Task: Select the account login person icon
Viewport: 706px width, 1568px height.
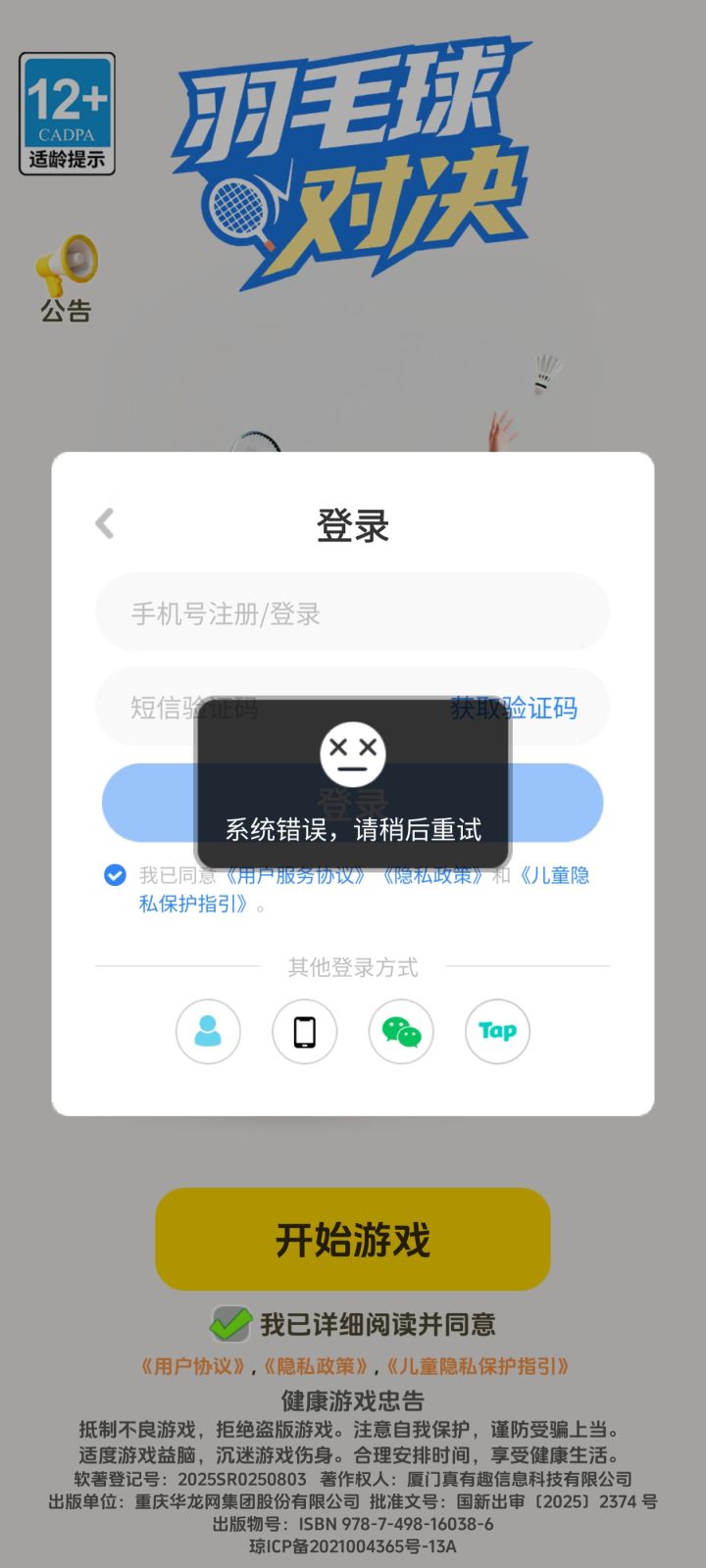Action: (x=208, y=1032)
